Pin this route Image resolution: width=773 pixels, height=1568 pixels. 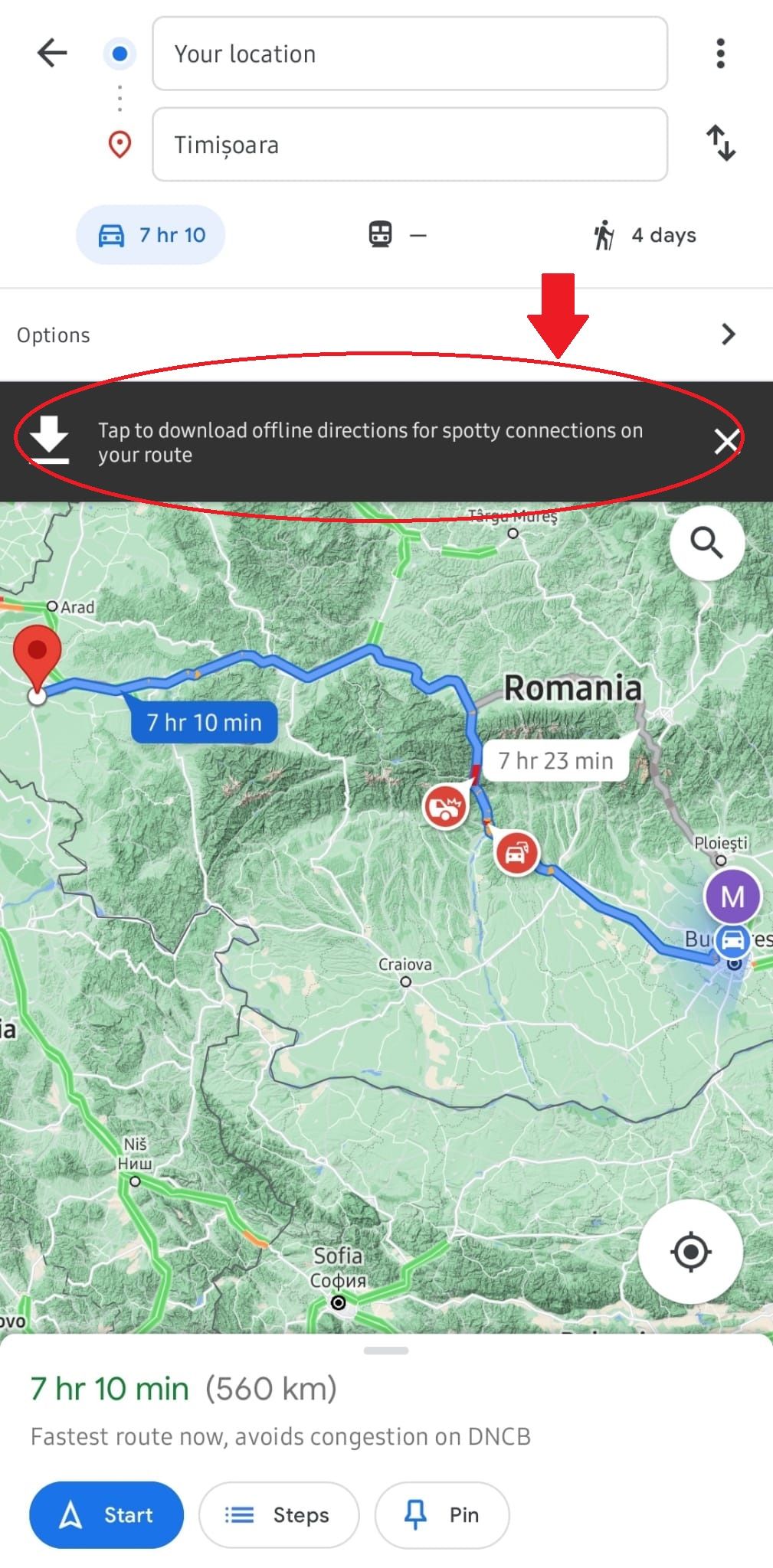tap(442, 1514)
